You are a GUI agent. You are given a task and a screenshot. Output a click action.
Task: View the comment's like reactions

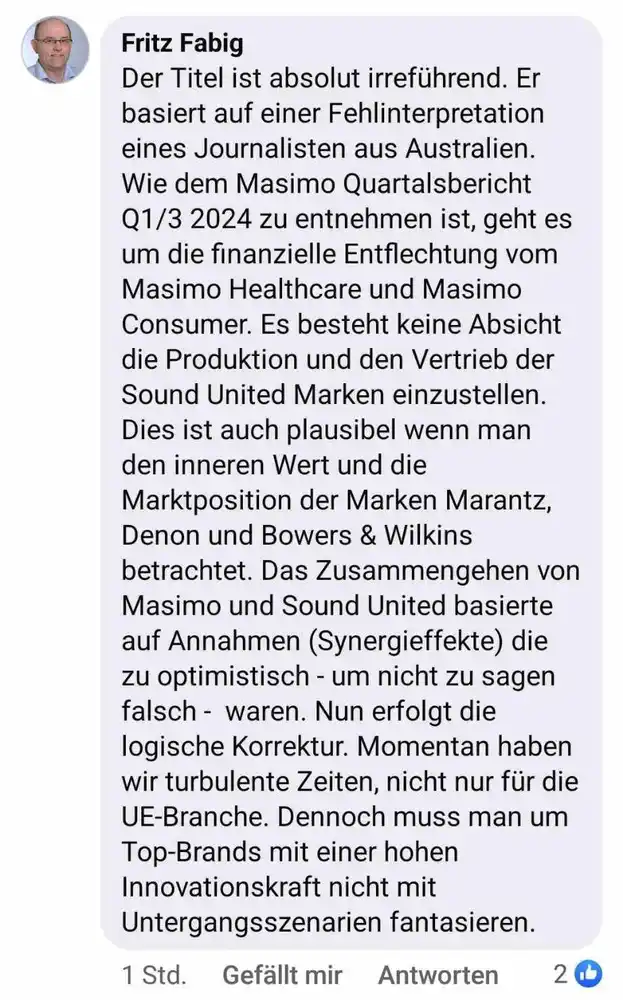[x=580, y=972]
